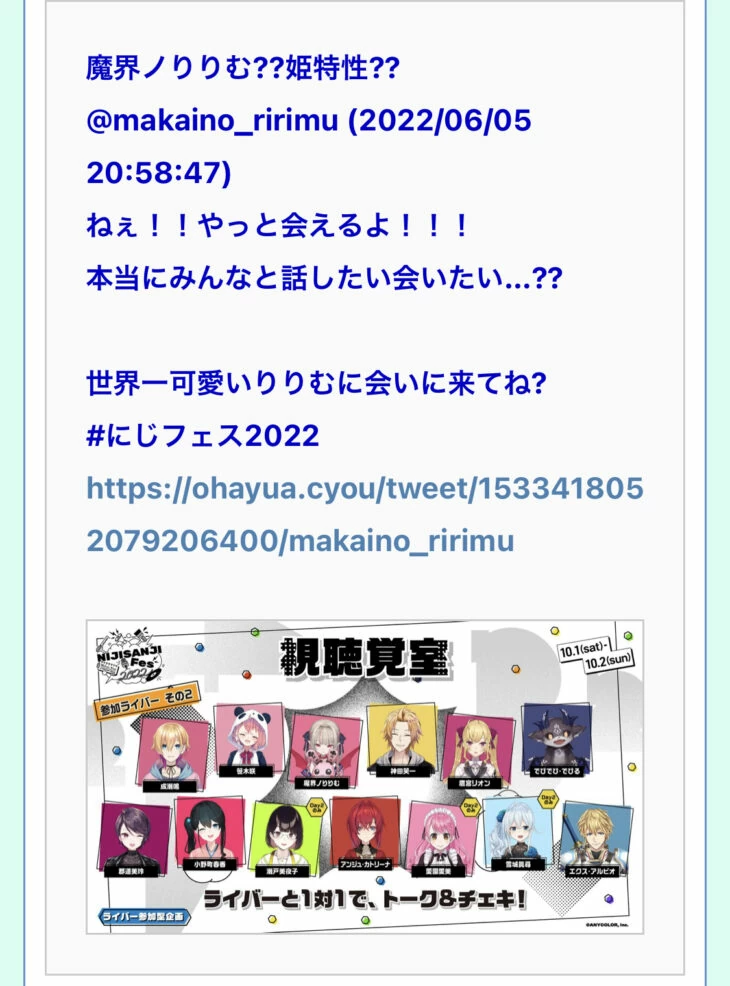The height and width of the screenshot is (986, 730).
Task: Open the NIJISANJI Fes 2022 image
Action: pyautogui.click(x=365, y=776)
